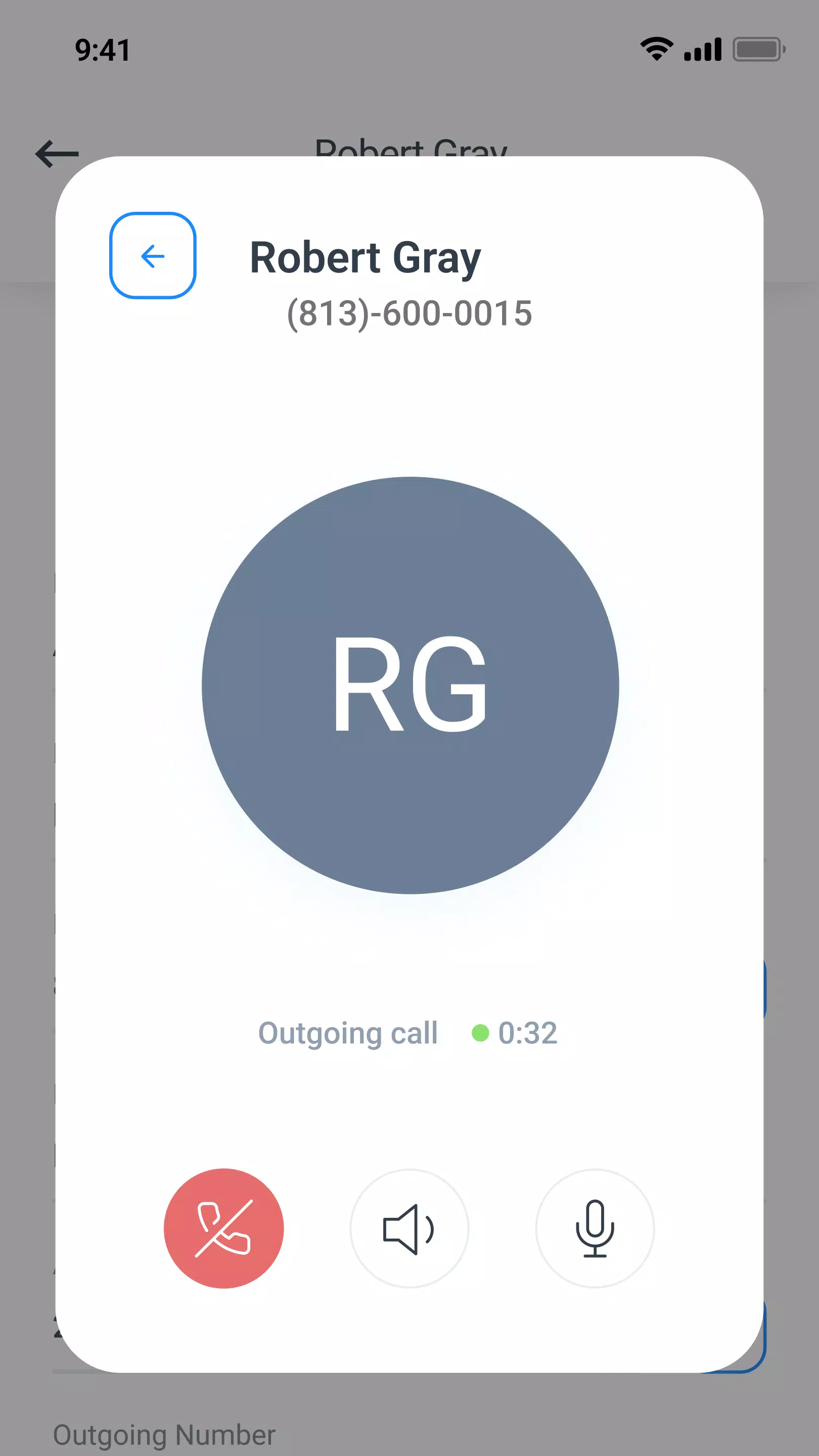Image resolution: width=819 pixels, height=1456 pixels.
Task: Tap the blue back arrow in the call card
Action: tap(153, 255)
